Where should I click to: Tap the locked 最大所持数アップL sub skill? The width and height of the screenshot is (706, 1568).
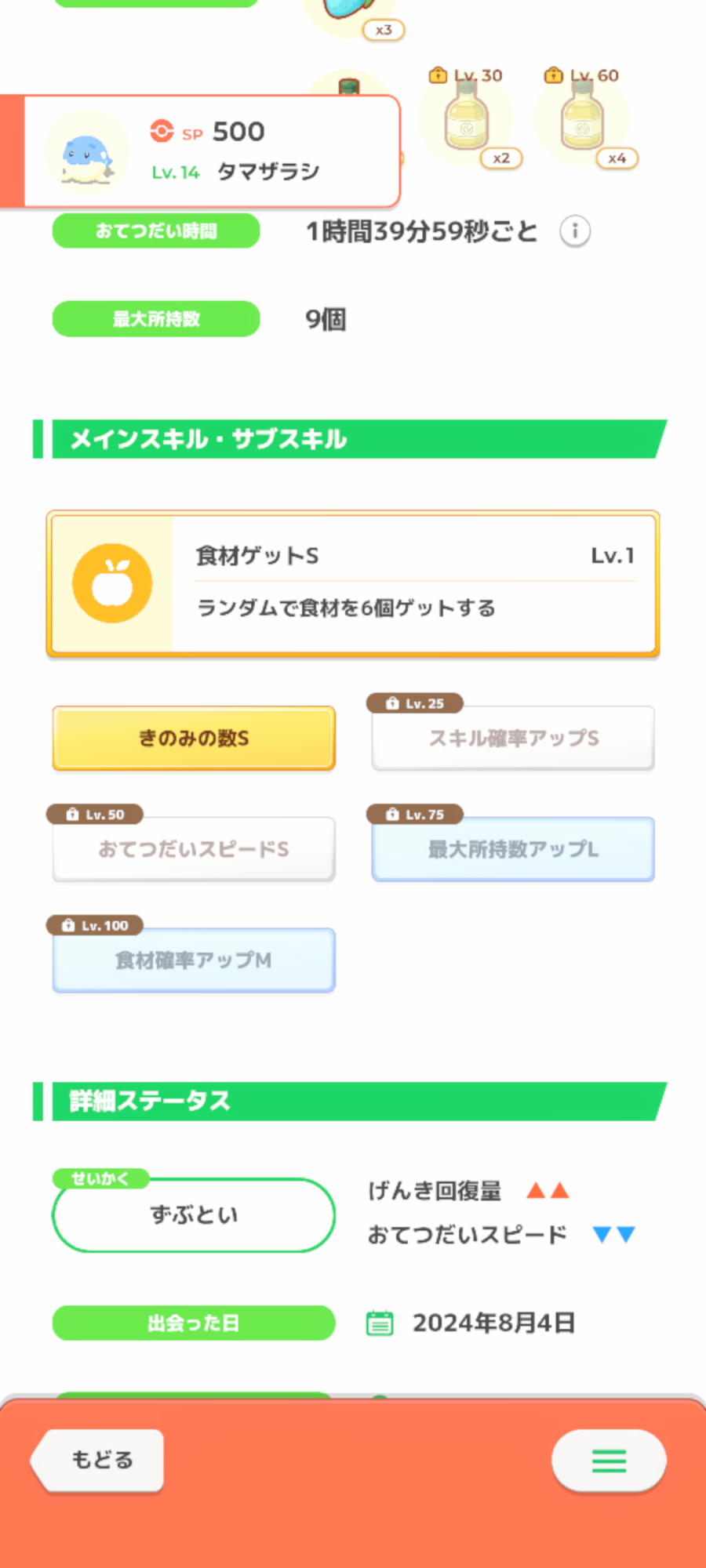tap(513, 849)
